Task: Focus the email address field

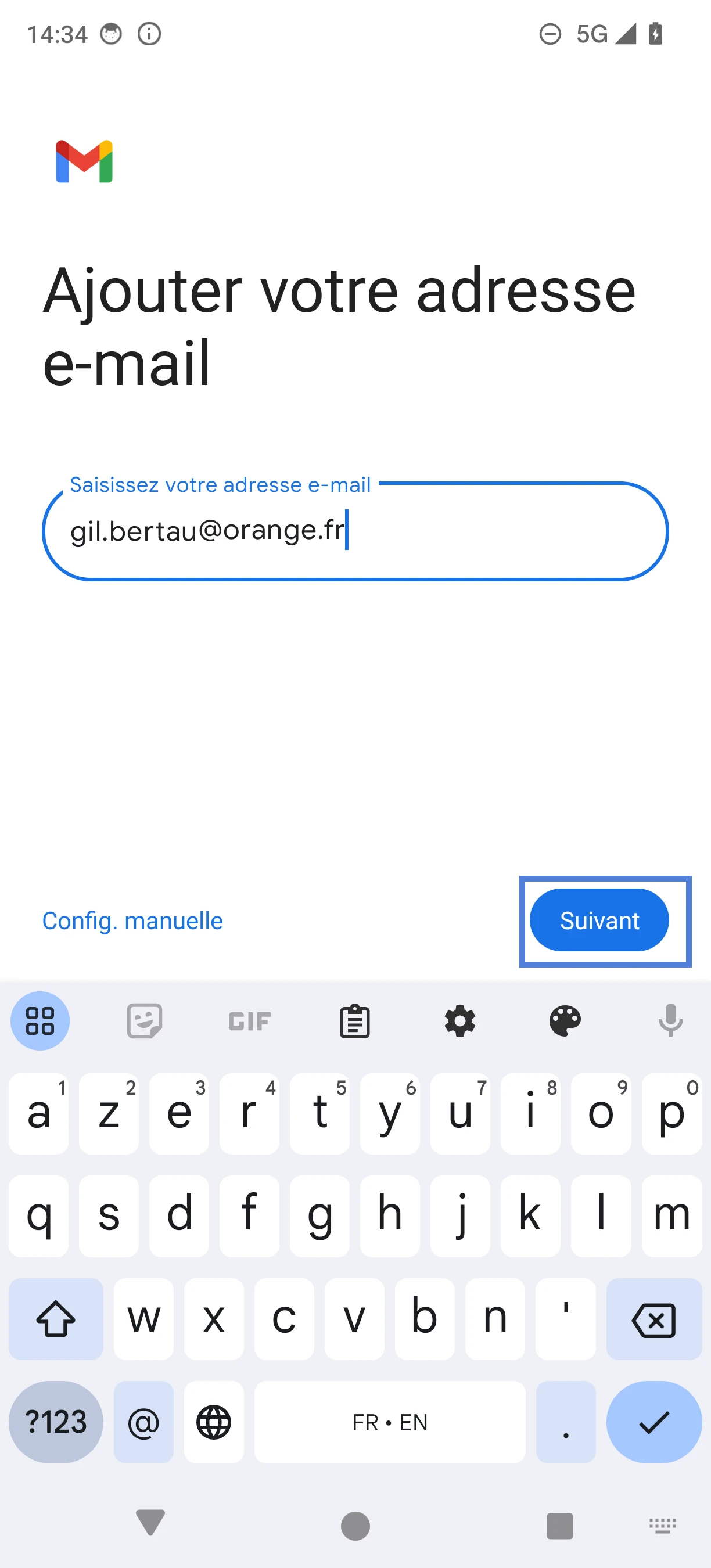Action: click(355, 531)
